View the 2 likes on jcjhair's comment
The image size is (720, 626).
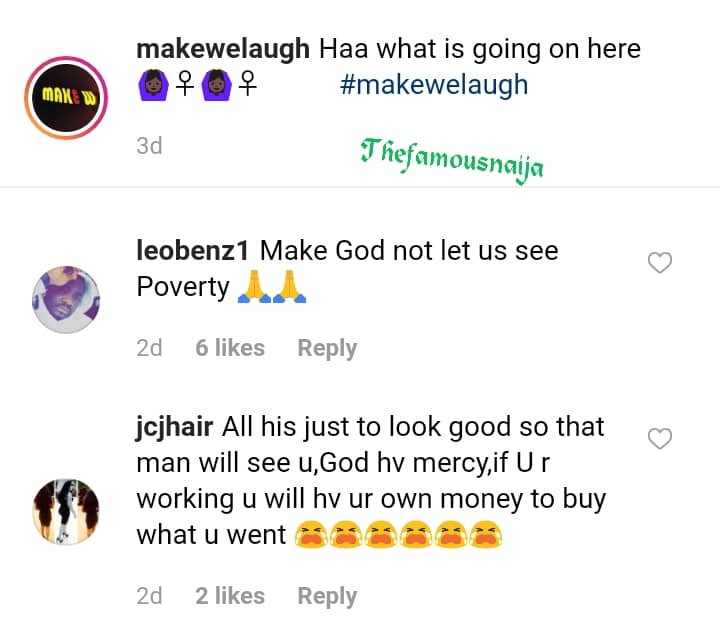tap(230, 596)
